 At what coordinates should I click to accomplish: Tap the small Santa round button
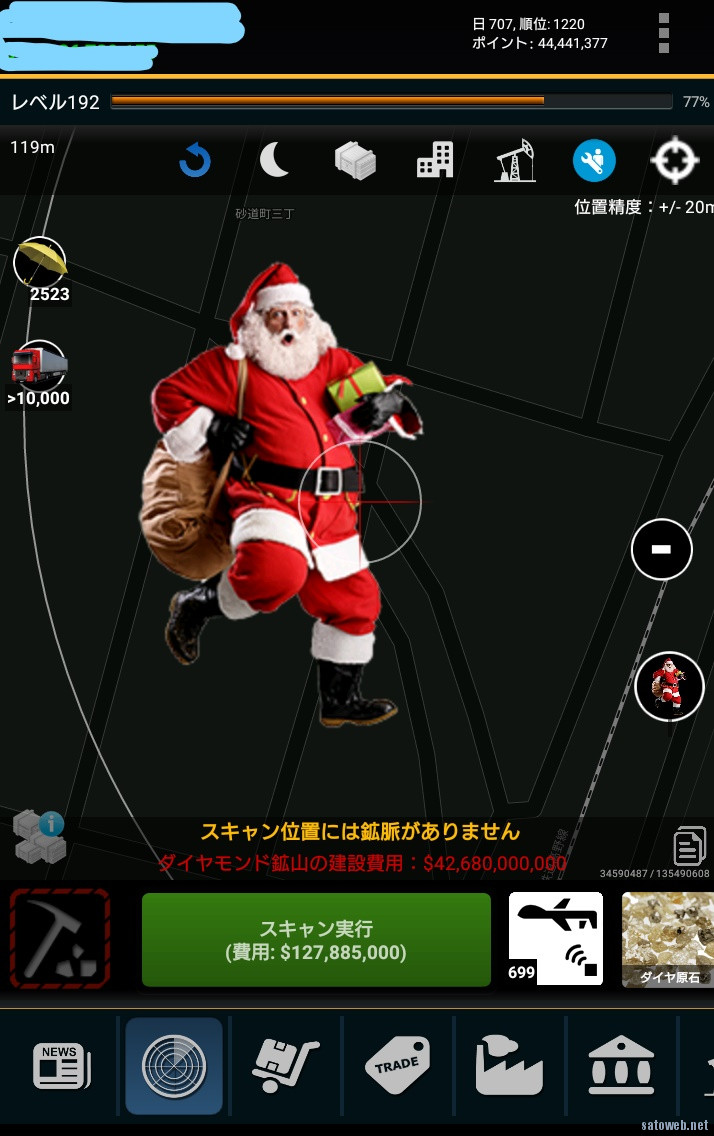click(669, 686)
